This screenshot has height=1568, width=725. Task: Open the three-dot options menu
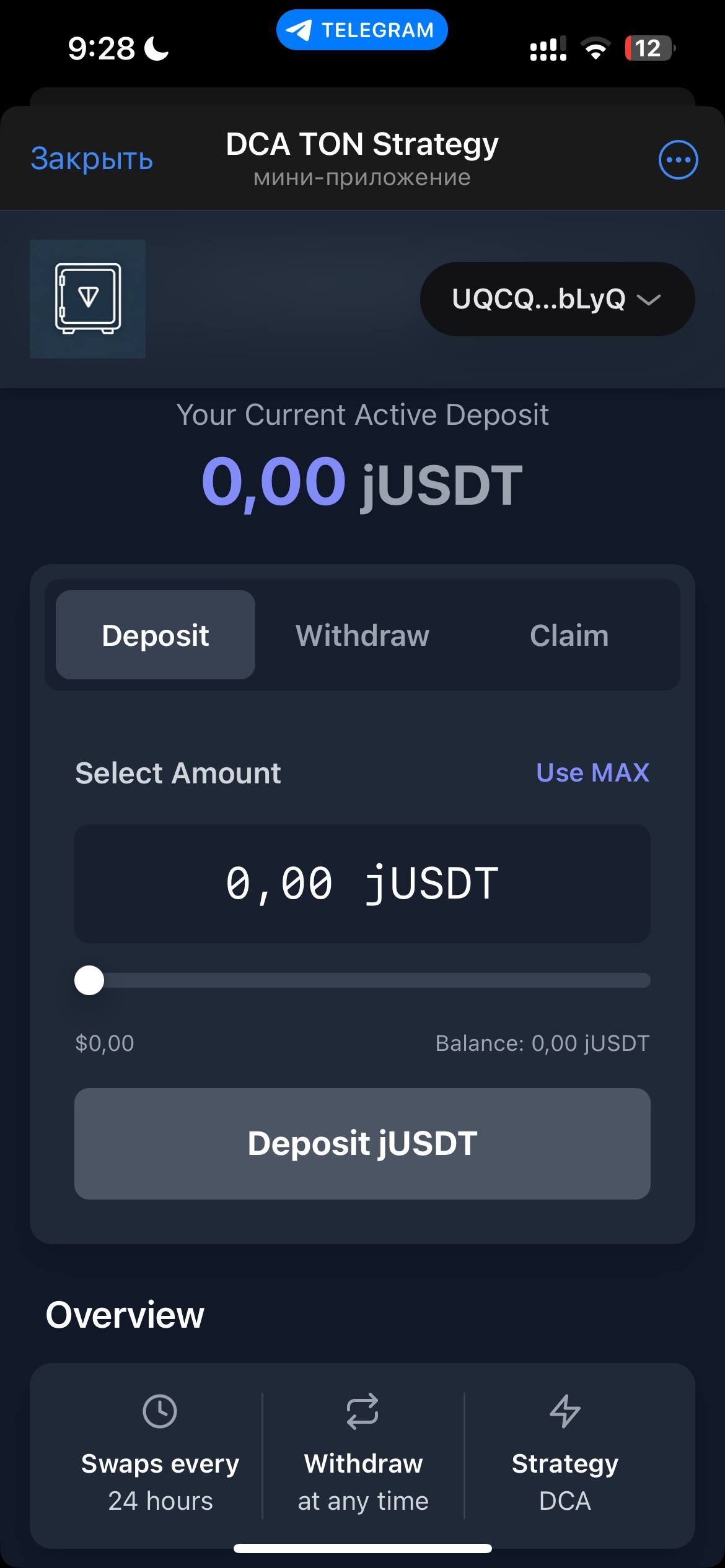tap(678, 160)
